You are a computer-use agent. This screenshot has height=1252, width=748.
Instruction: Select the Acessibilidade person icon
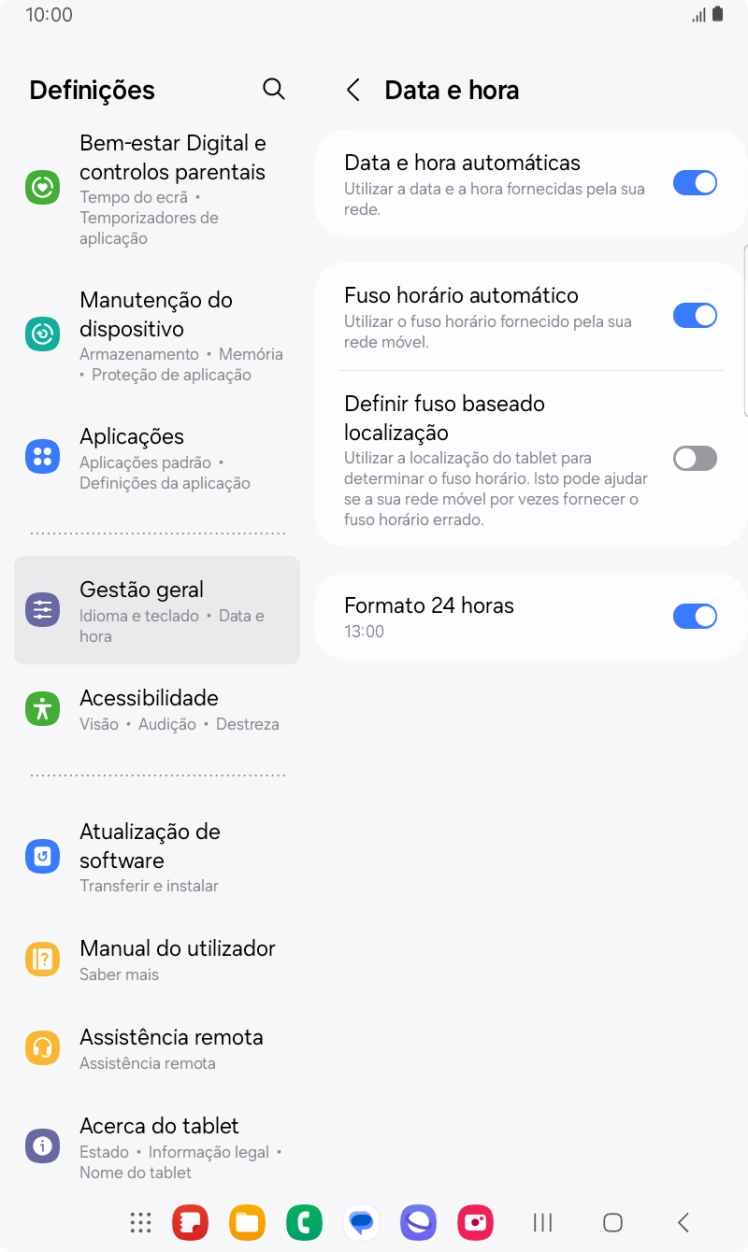tap(42, 707)
